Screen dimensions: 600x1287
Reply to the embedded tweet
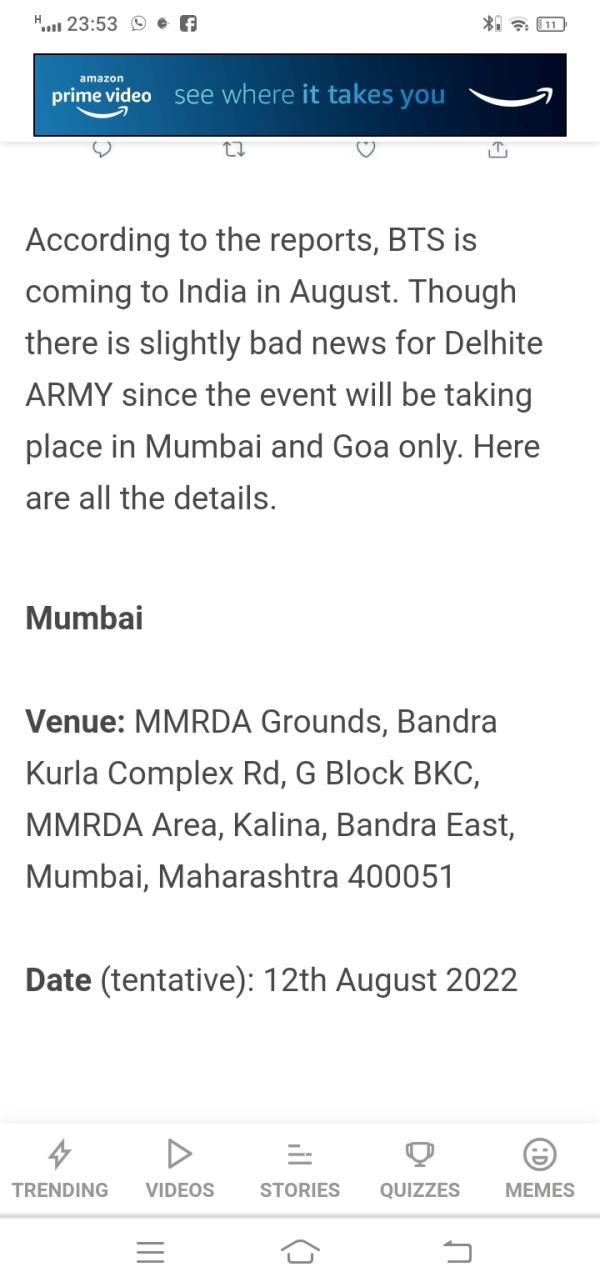tap(101, 149)
